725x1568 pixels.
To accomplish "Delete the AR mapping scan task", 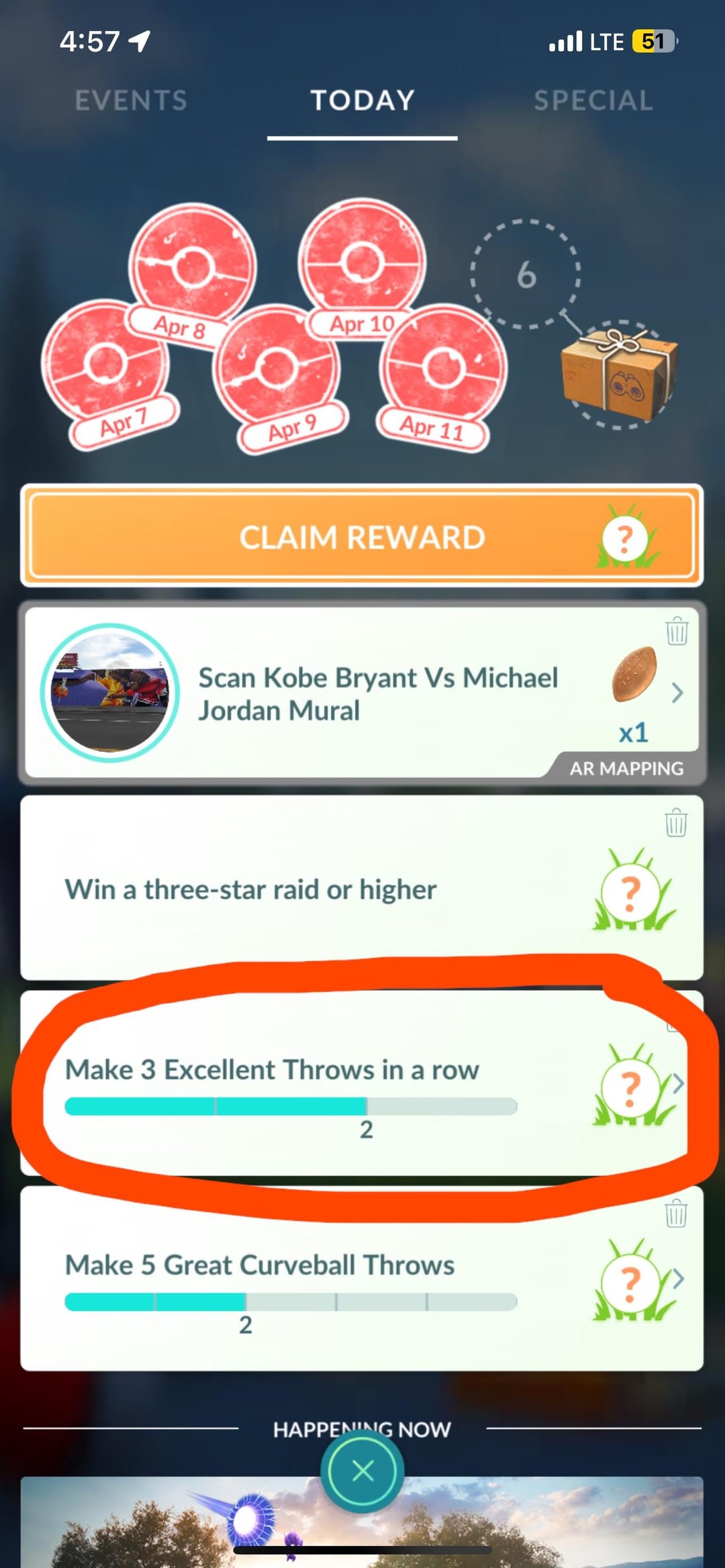I will (677, 631).
